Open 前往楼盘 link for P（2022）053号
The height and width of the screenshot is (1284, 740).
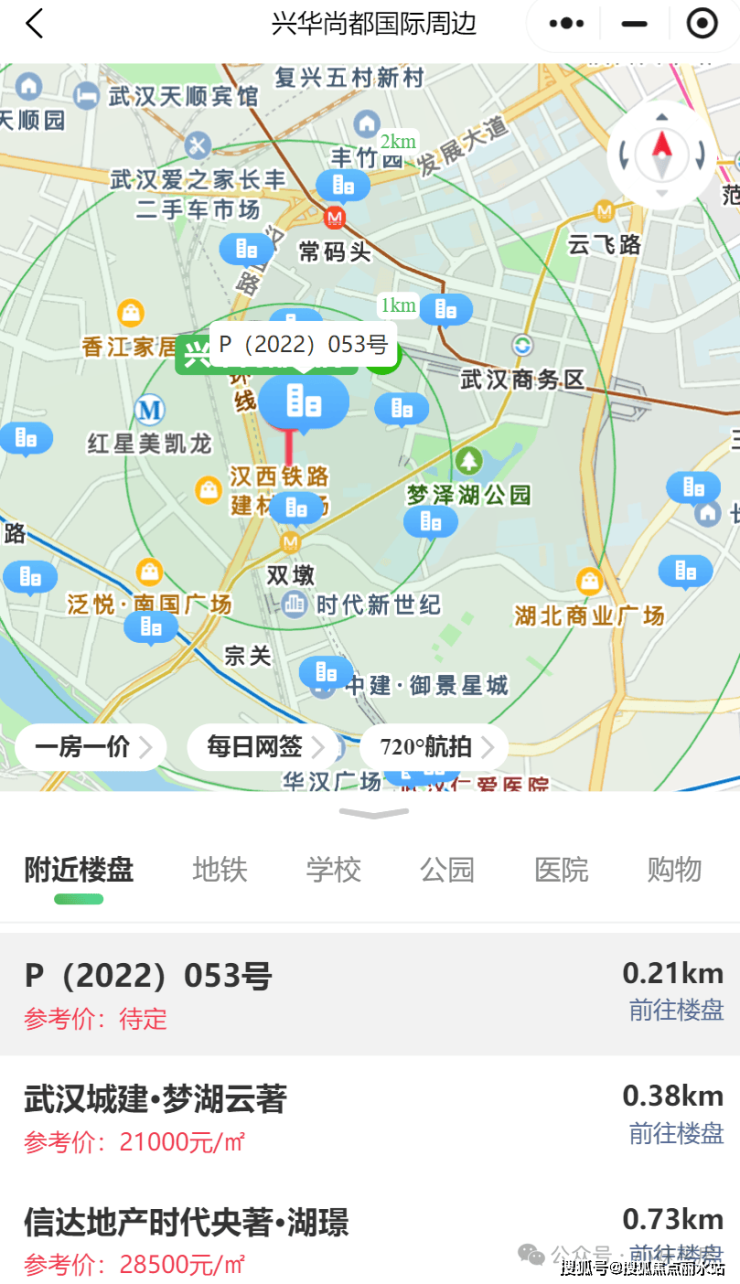[676, 1010]
